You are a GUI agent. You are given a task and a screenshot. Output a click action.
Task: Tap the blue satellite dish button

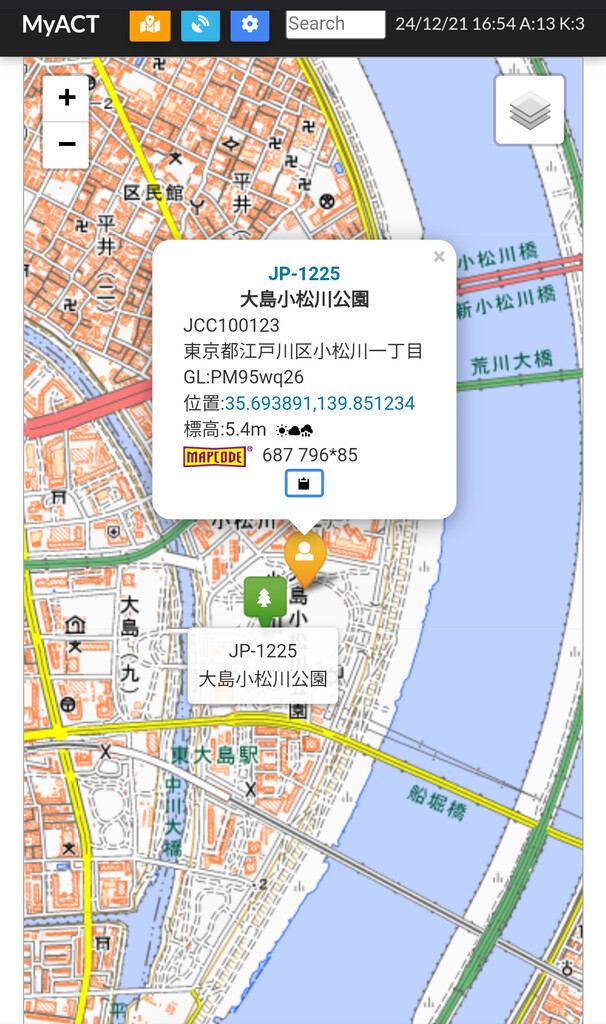[200, 25]
